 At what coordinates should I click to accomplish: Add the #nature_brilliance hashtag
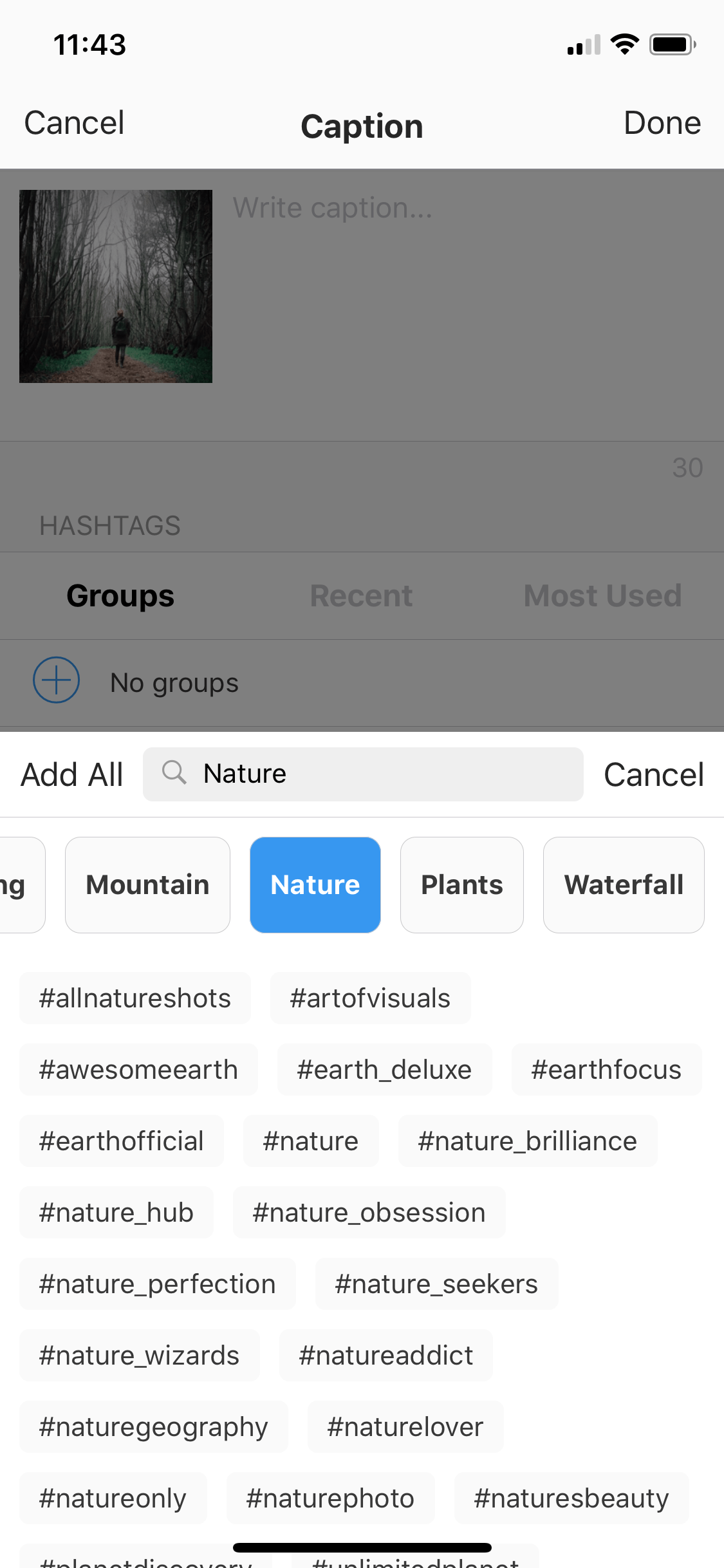[x=528, y=1141]
